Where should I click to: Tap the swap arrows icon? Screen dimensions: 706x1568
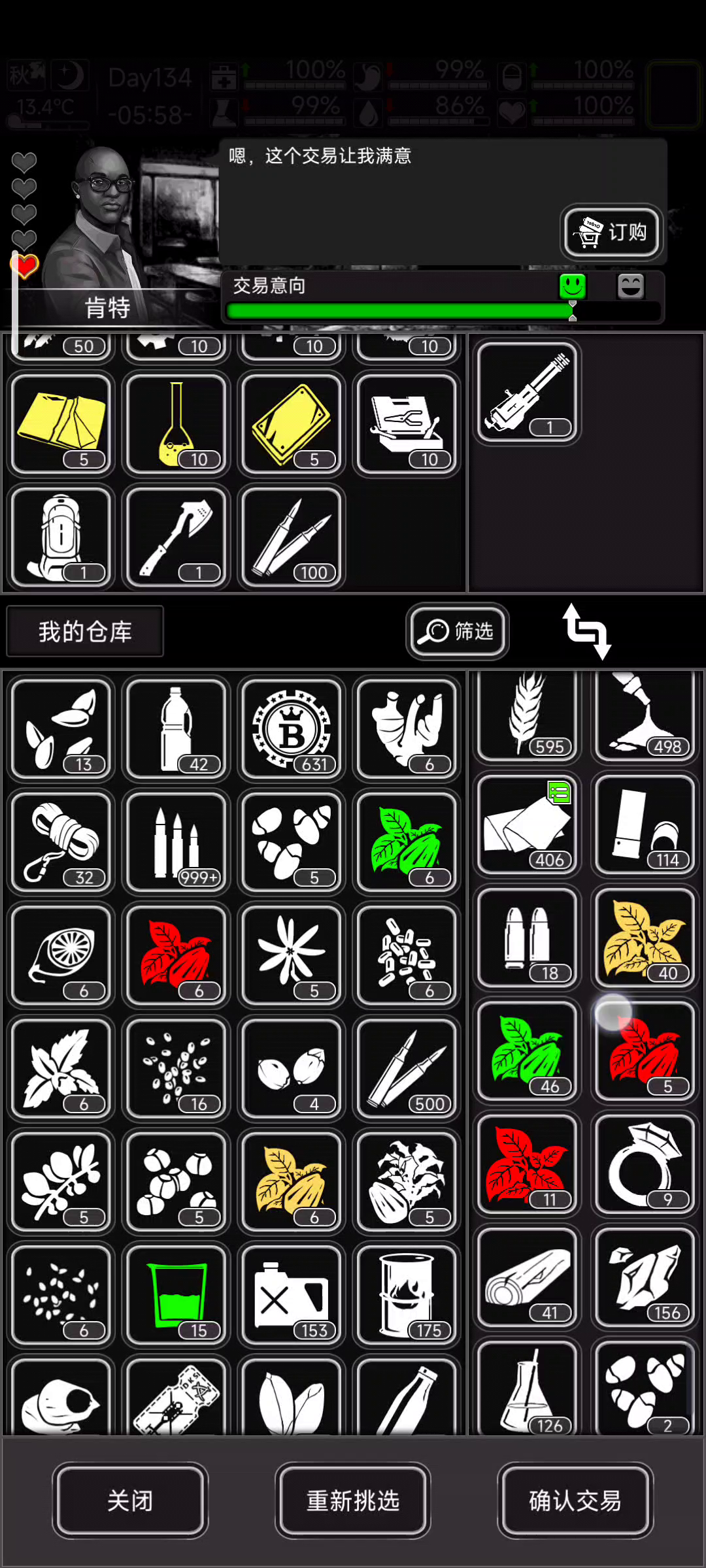(586, 630)
